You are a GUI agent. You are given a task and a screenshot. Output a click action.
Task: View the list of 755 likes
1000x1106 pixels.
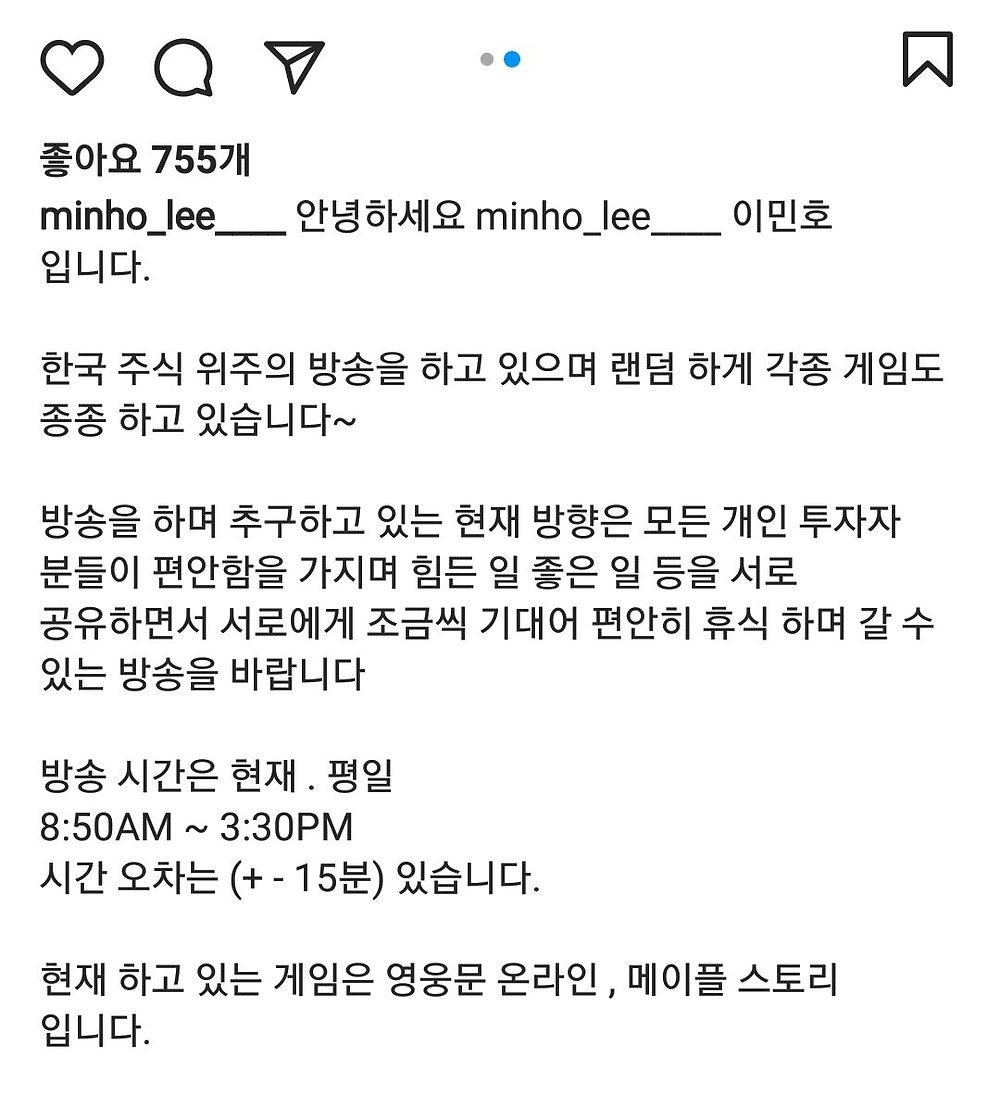pyautogui.click(x=145, y=160)
